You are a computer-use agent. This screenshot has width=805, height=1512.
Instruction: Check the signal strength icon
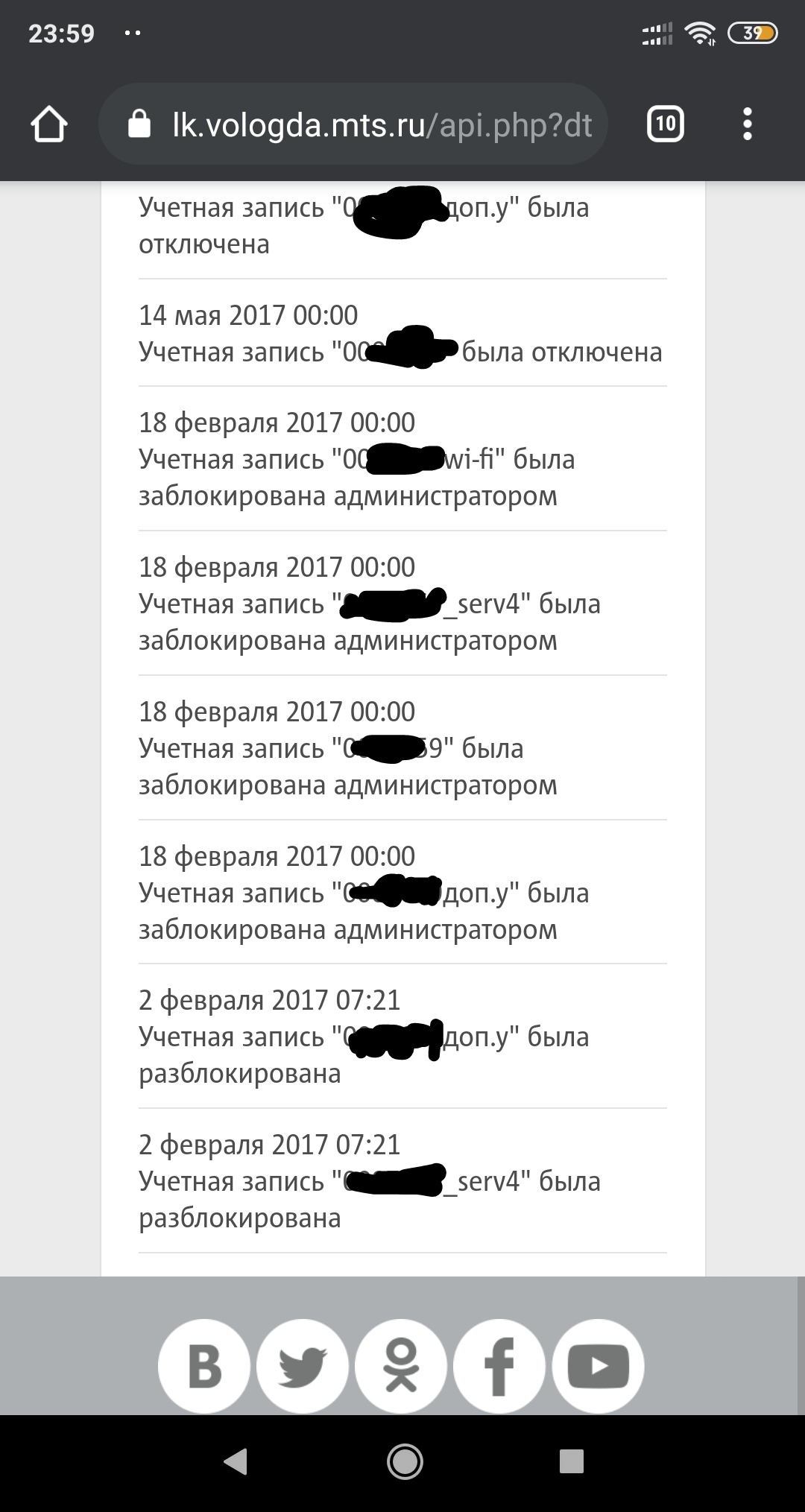coord(656,33)
